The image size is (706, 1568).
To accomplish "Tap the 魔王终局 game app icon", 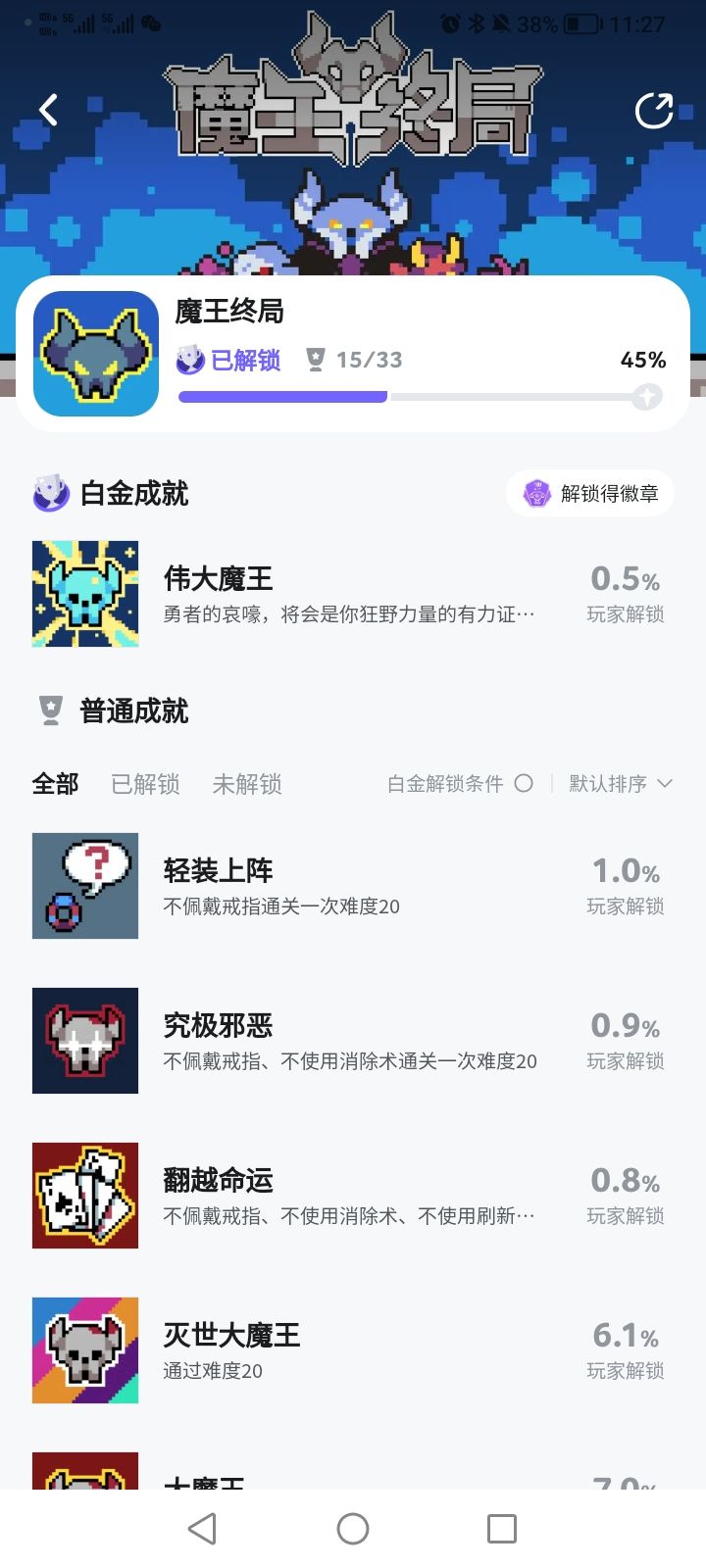I will 95,353.
